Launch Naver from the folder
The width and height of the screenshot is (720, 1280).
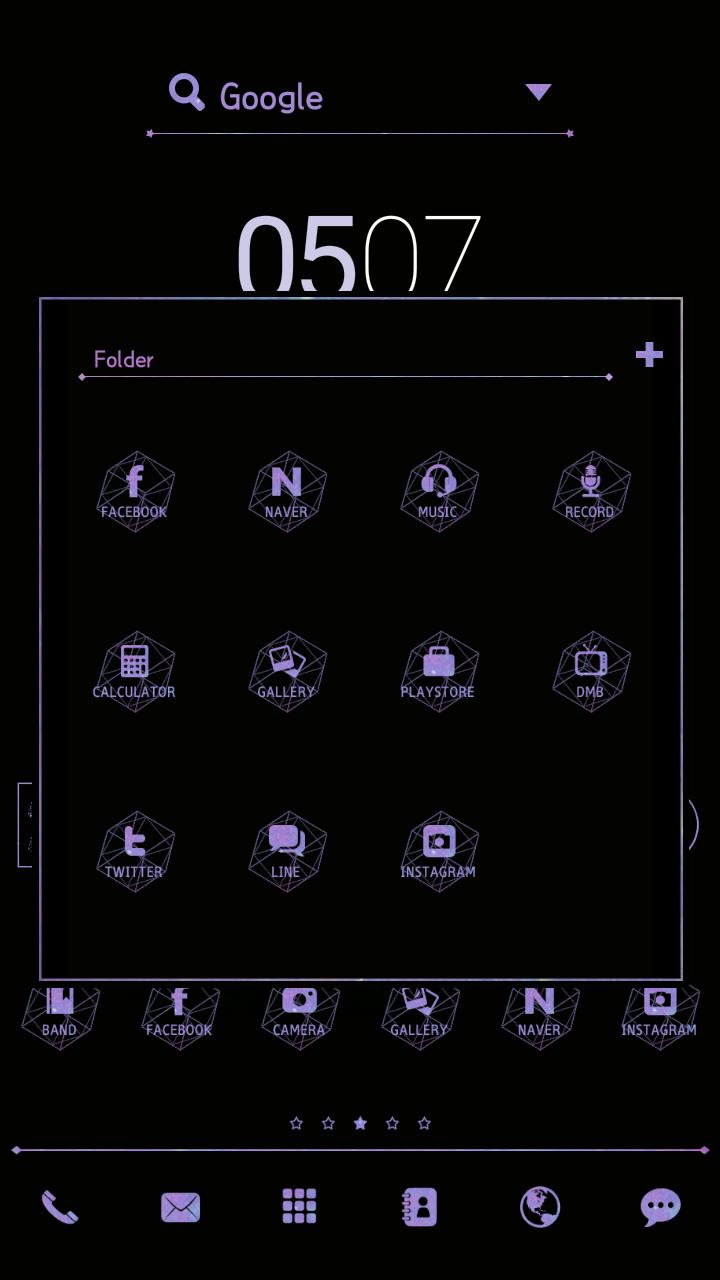[x=286, y=490]
